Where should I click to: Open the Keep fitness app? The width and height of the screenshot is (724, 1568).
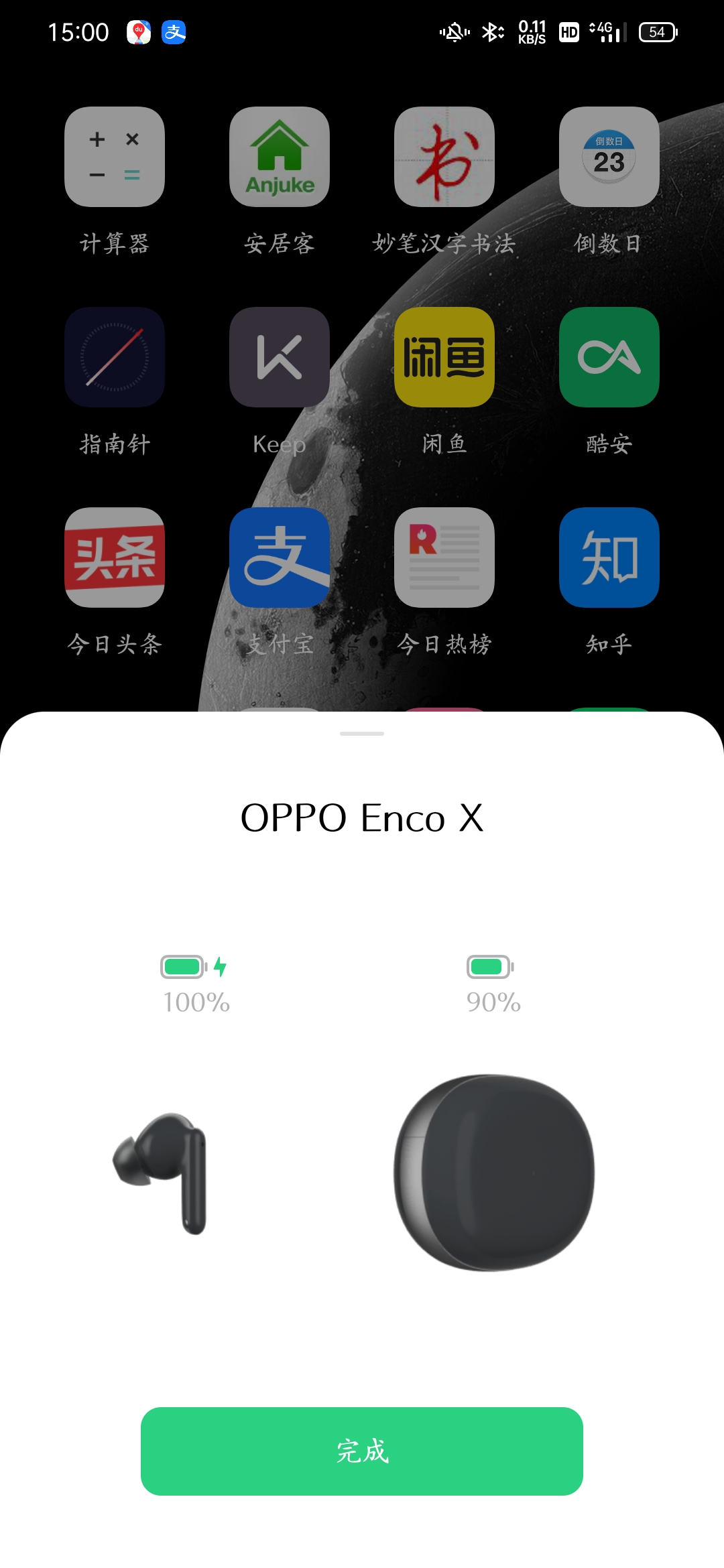[279, 358]
